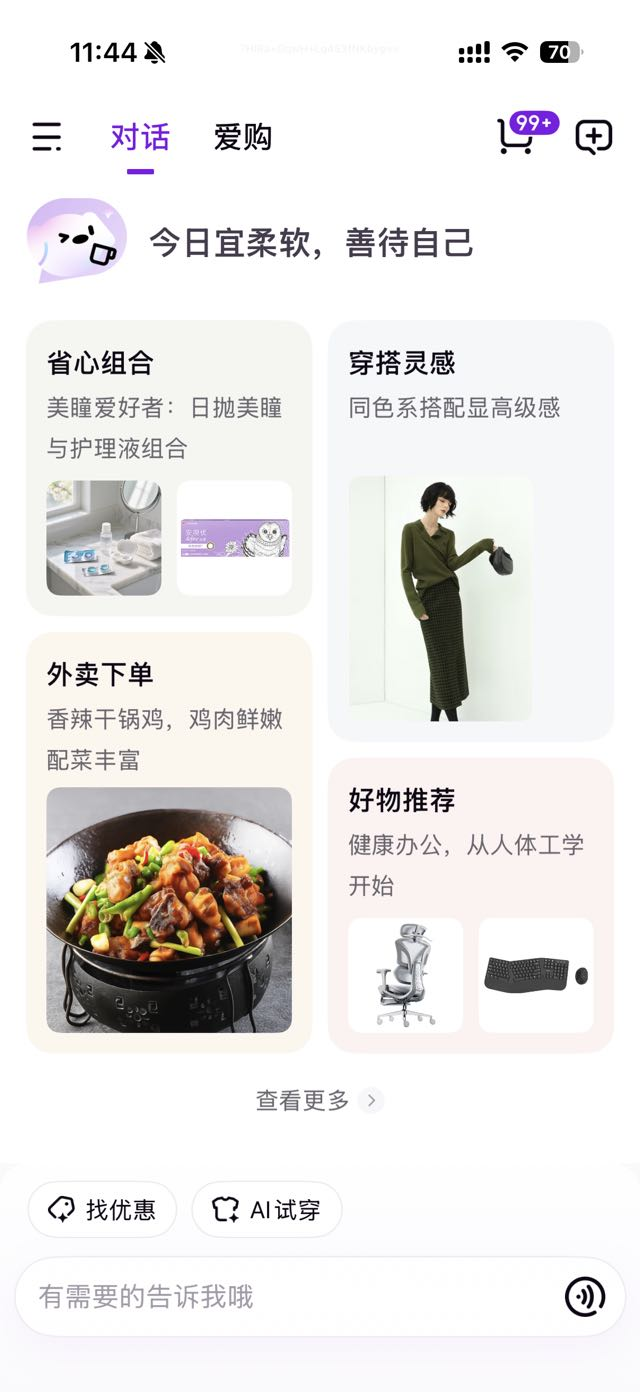
Task: Start a new conversation
Action: (593, 137)
